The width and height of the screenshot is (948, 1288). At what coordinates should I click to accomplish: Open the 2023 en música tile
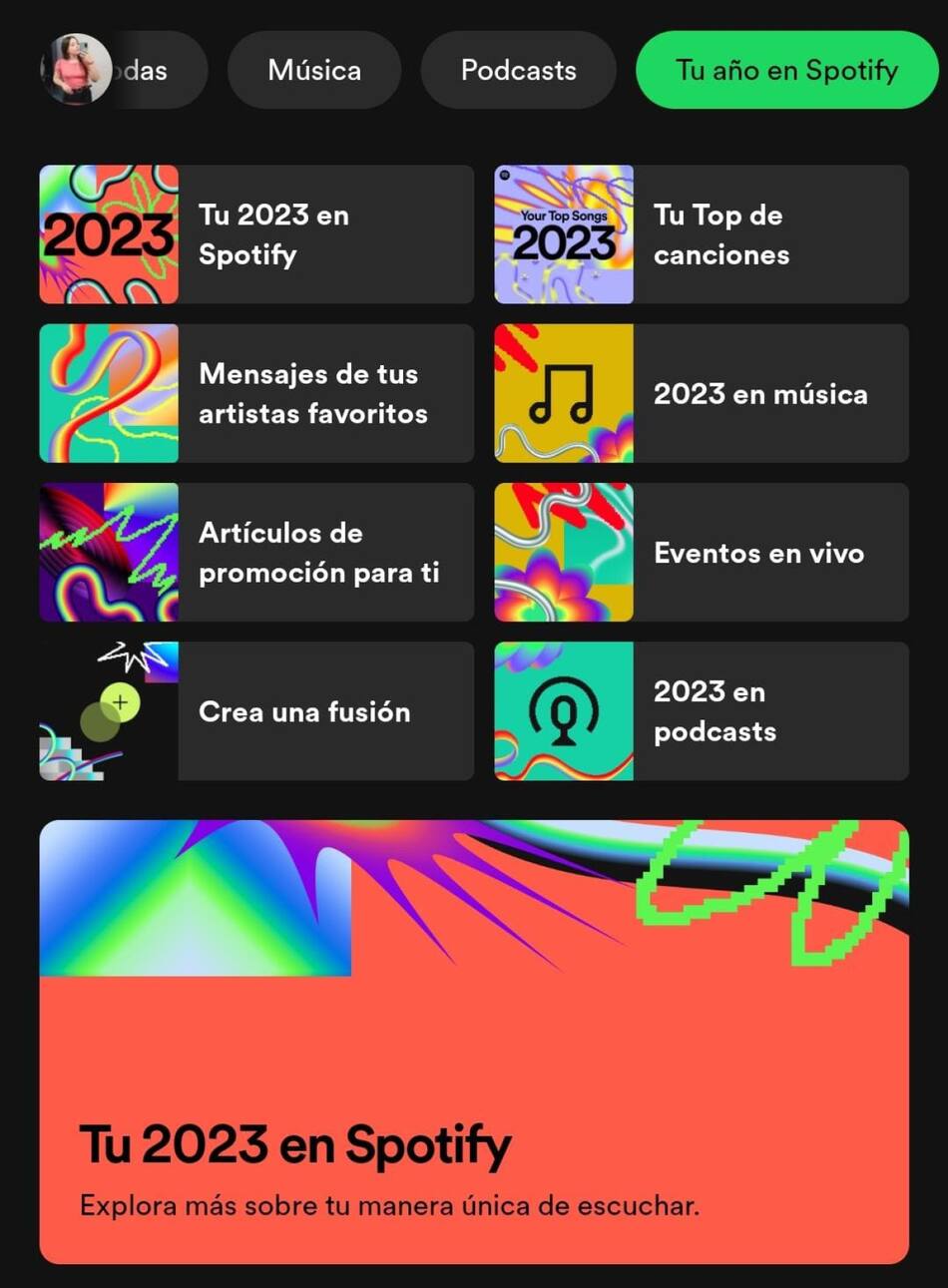[702, 393]
